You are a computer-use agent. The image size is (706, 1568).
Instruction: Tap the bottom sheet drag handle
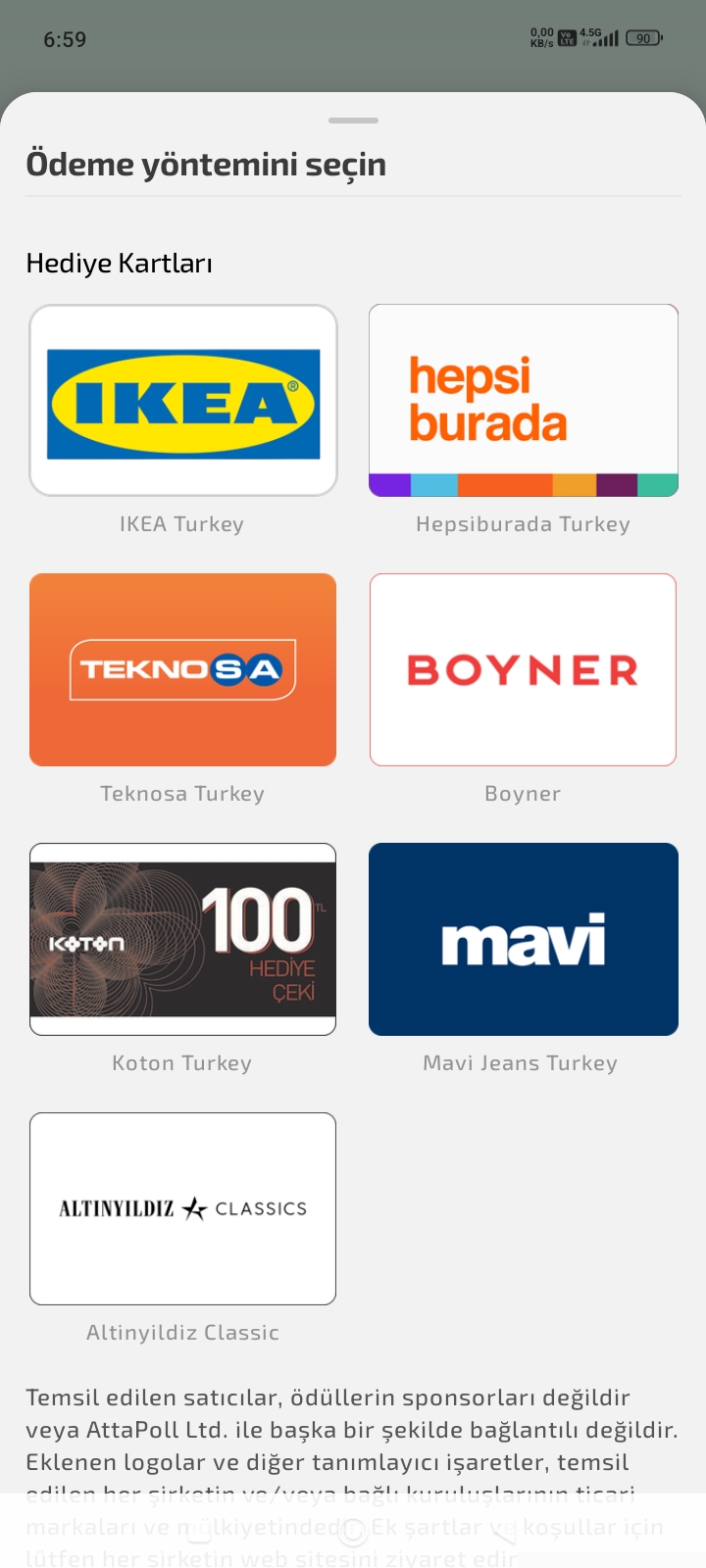[354, 121]
